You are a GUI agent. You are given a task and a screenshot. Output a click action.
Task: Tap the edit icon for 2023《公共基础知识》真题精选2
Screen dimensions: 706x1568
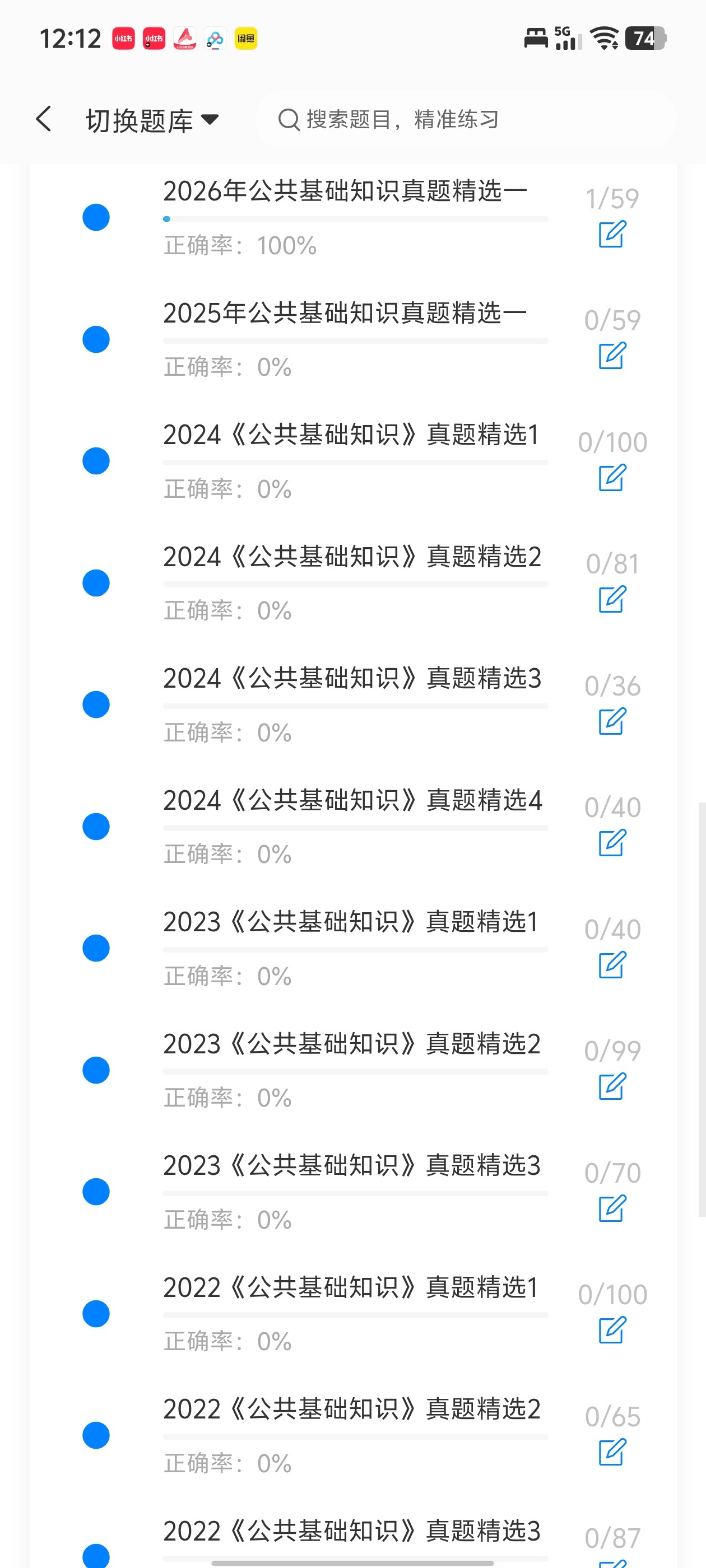tap(612, 1086)
